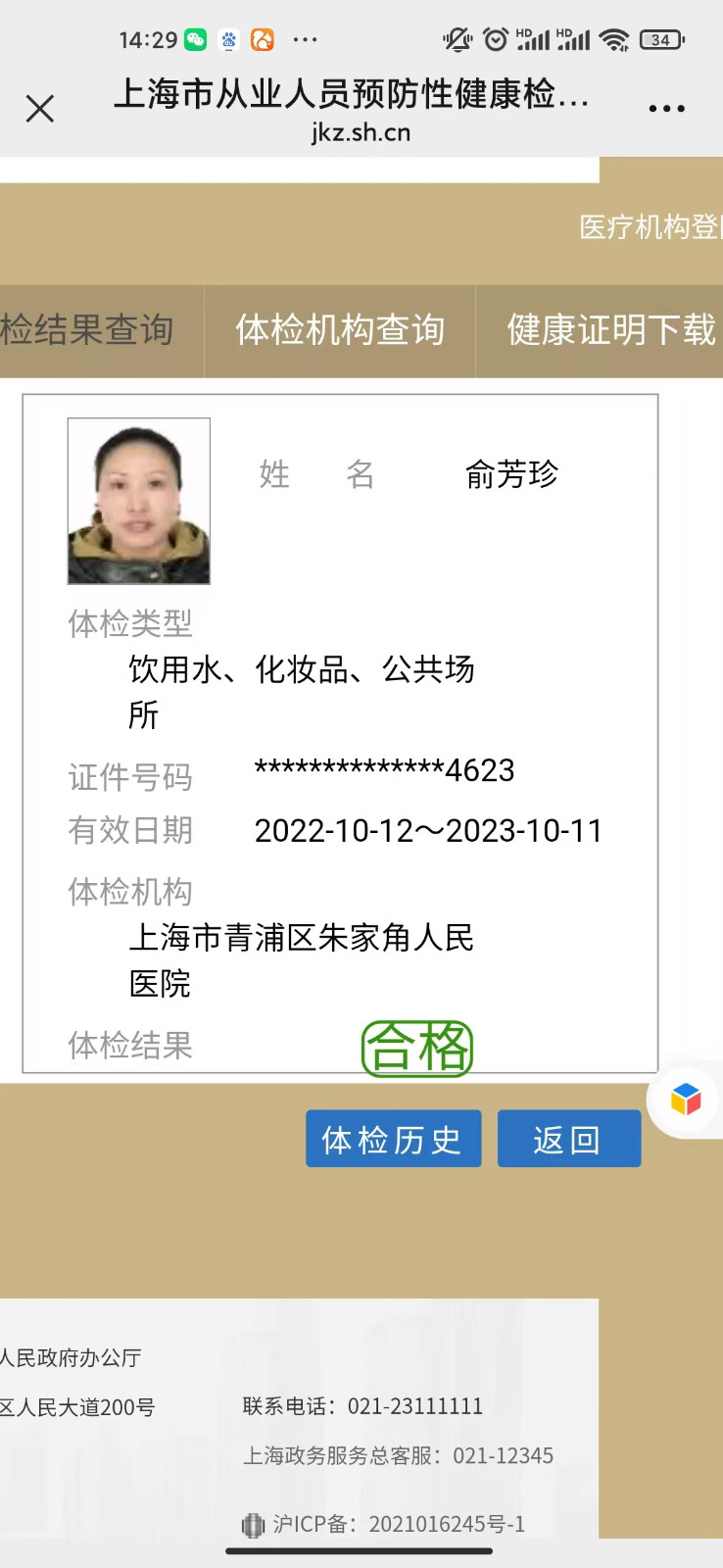This screenshot has width=723, height=1568.
Task: Switch to 体检机构查询 tab
Action: [x=339, y=330]
